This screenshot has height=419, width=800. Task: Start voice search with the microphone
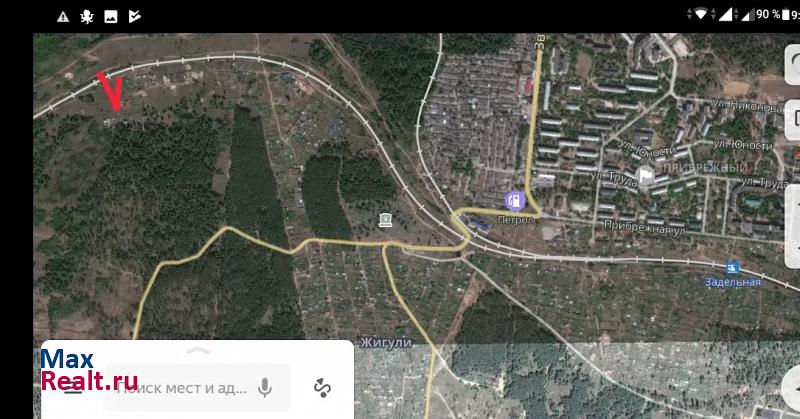click(265, 388)
